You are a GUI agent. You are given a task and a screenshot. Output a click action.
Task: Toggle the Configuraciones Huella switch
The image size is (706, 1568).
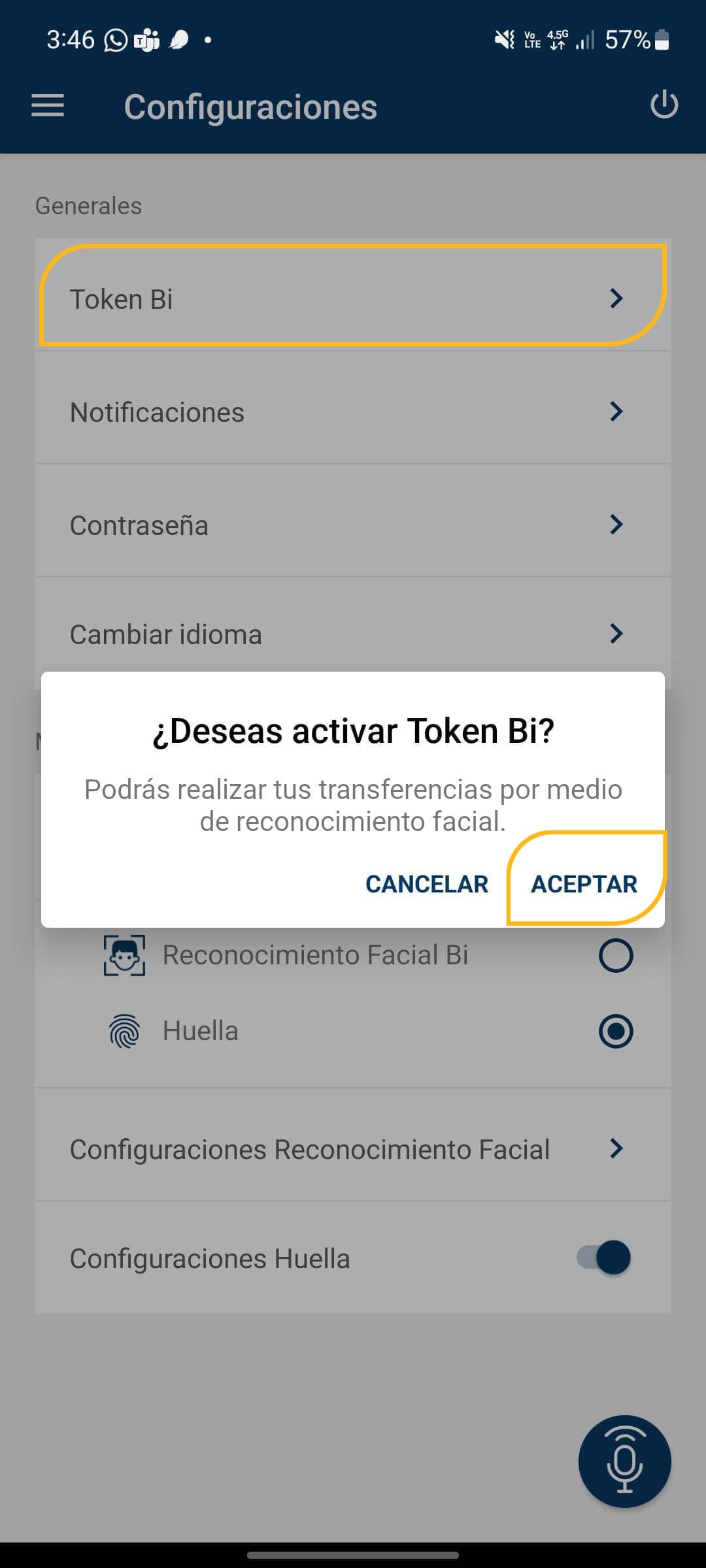(604, 1258)
